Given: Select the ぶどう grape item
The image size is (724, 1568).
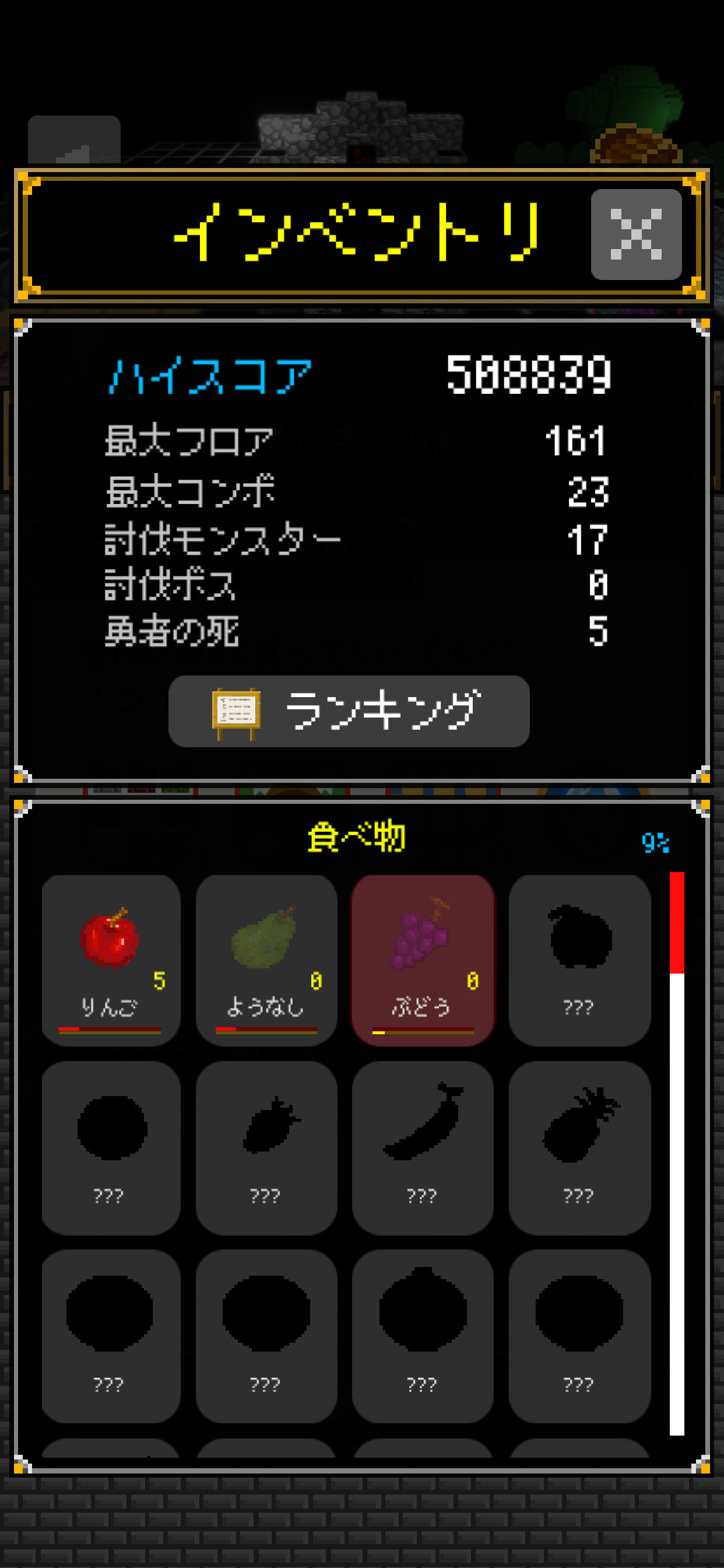Looking at the screenshot, I should pyautogui.click(x=423, y=960).
